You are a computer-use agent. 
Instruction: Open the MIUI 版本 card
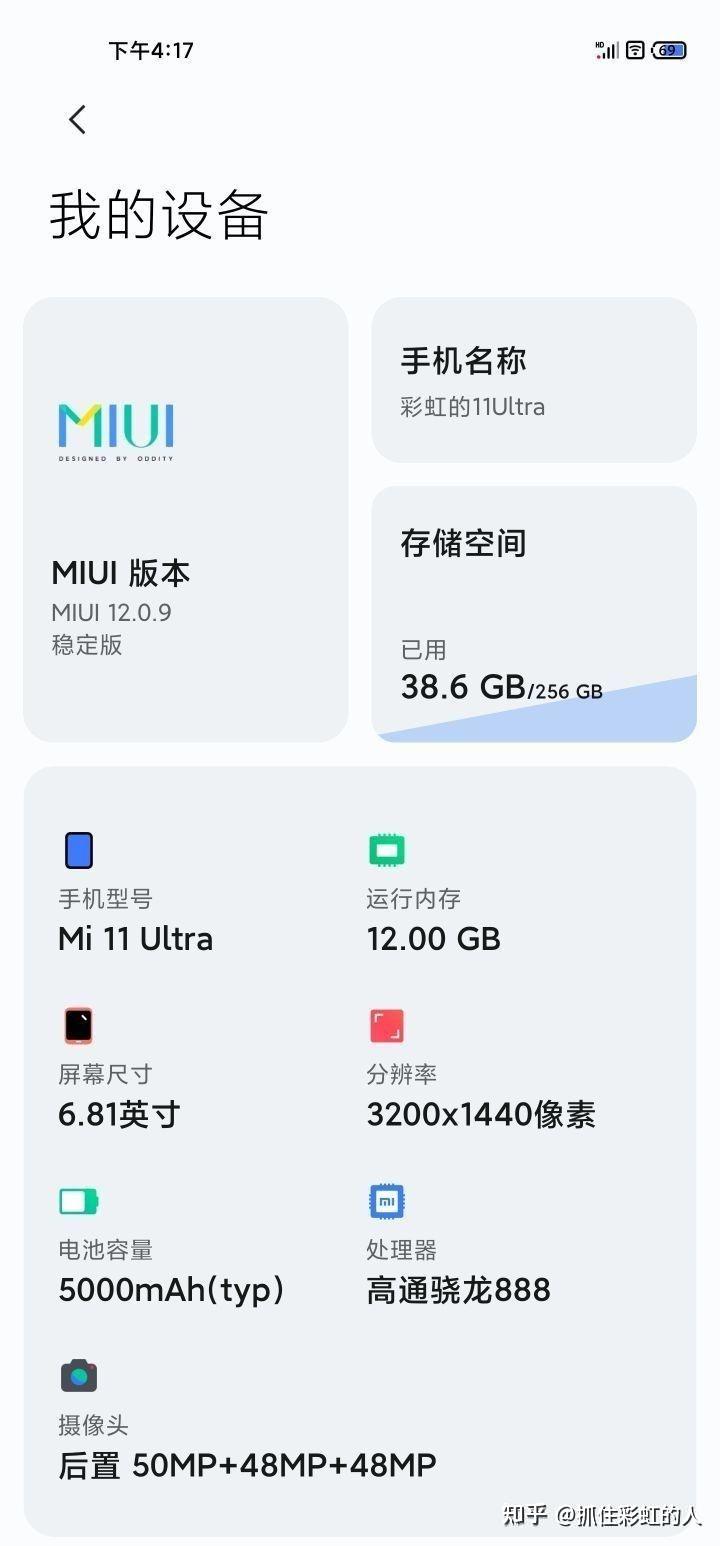click(x=186, y=519)
